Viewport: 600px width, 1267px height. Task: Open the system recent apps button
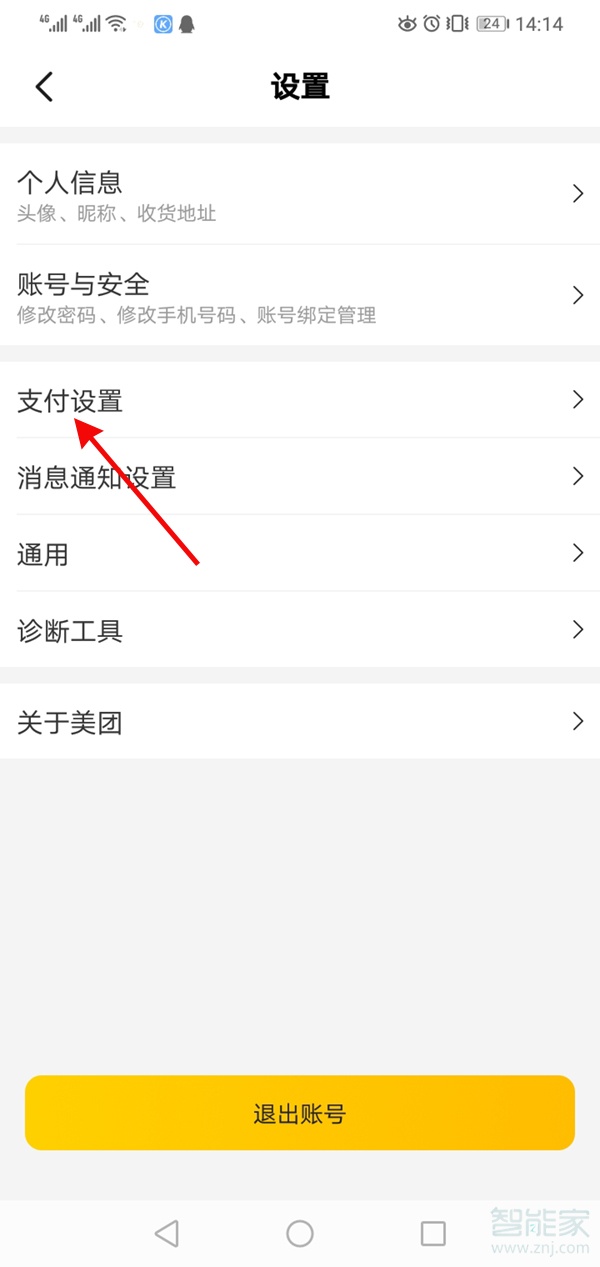point(433,1233)
